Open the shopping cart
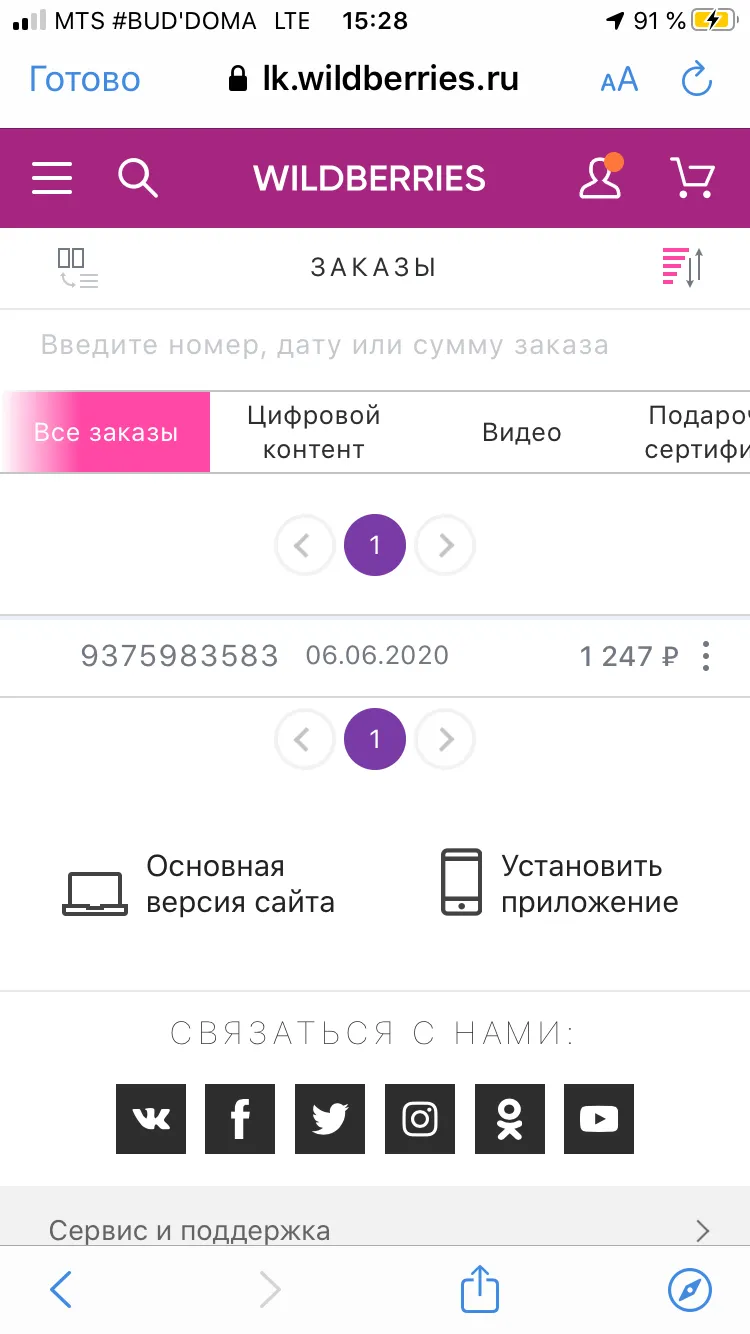 coord(692,178)
